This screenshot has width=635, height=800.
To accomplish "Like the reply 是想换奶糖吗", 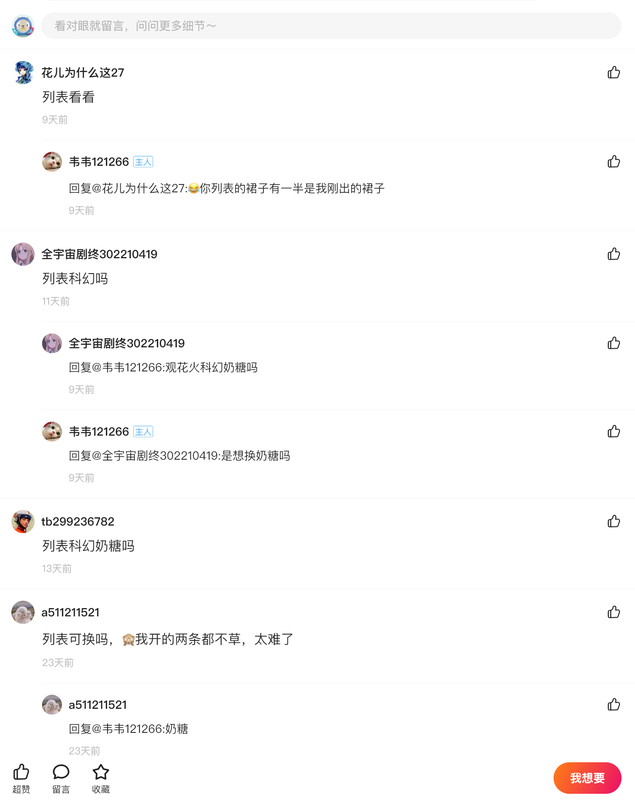I will (613, 431).
